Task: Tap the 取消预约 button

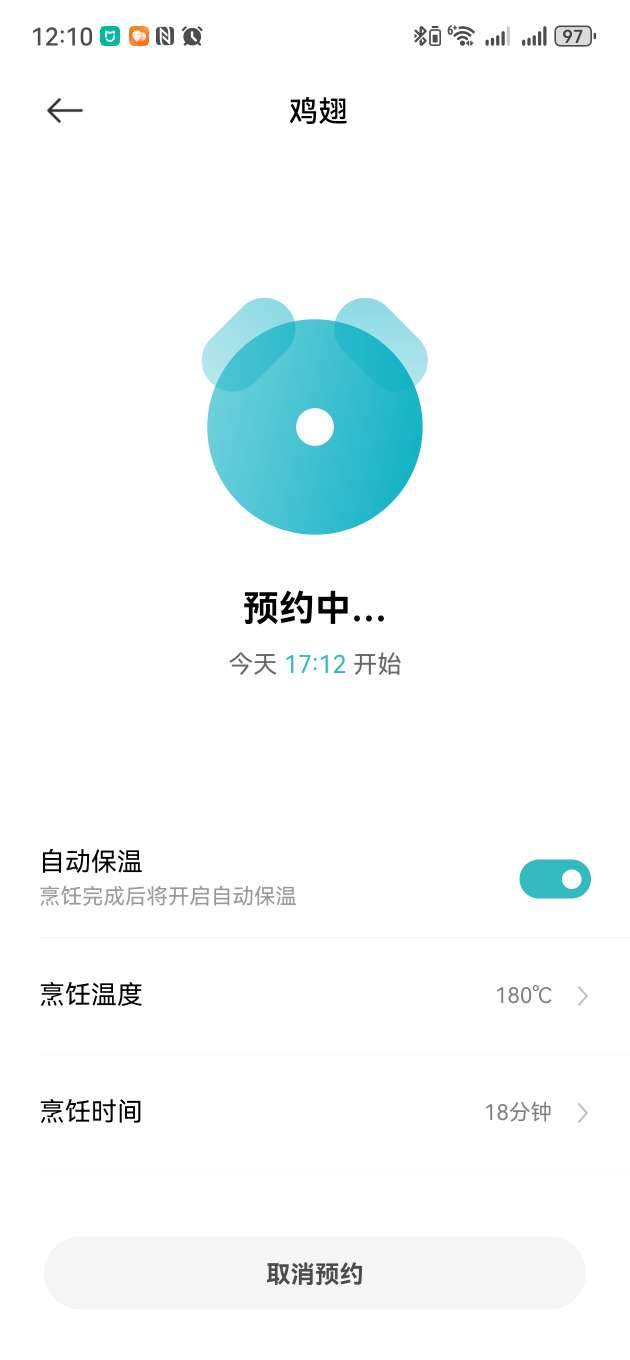Action: pyautogui.click(x=315, y=1273)
